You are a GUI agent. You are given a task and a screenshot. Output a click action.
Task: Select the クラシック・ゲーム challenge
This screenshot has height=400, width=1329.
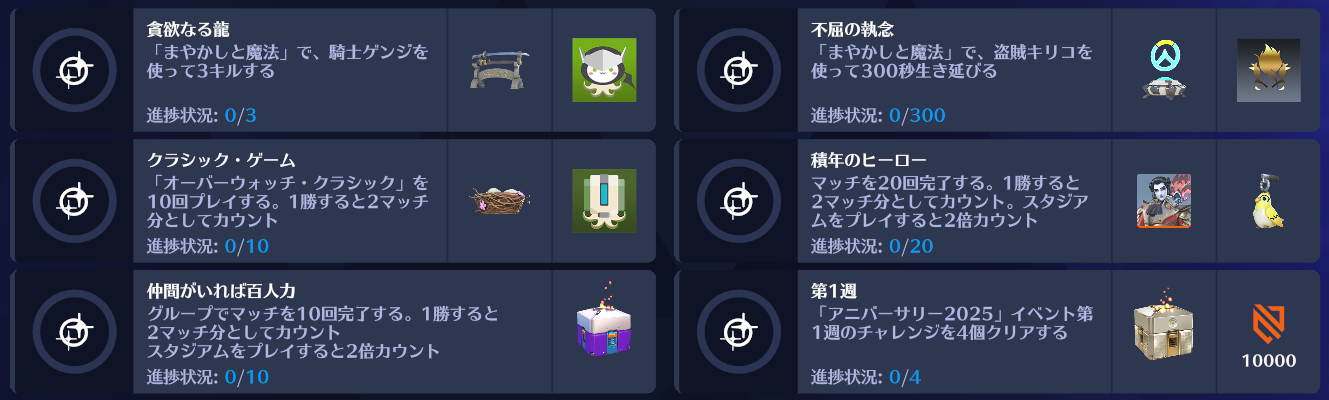[290, 201]
